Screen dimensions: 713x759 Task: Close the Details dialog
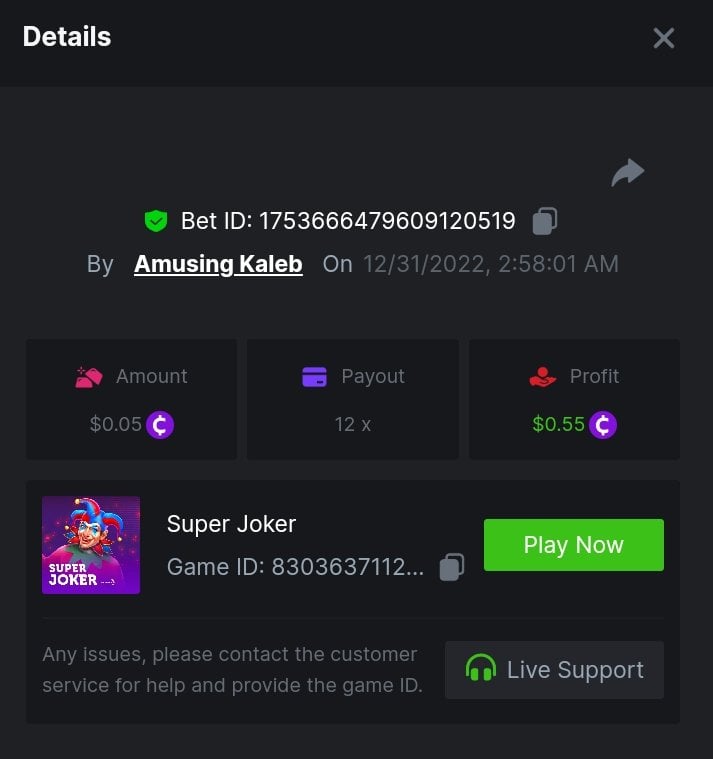click(664, 38)
